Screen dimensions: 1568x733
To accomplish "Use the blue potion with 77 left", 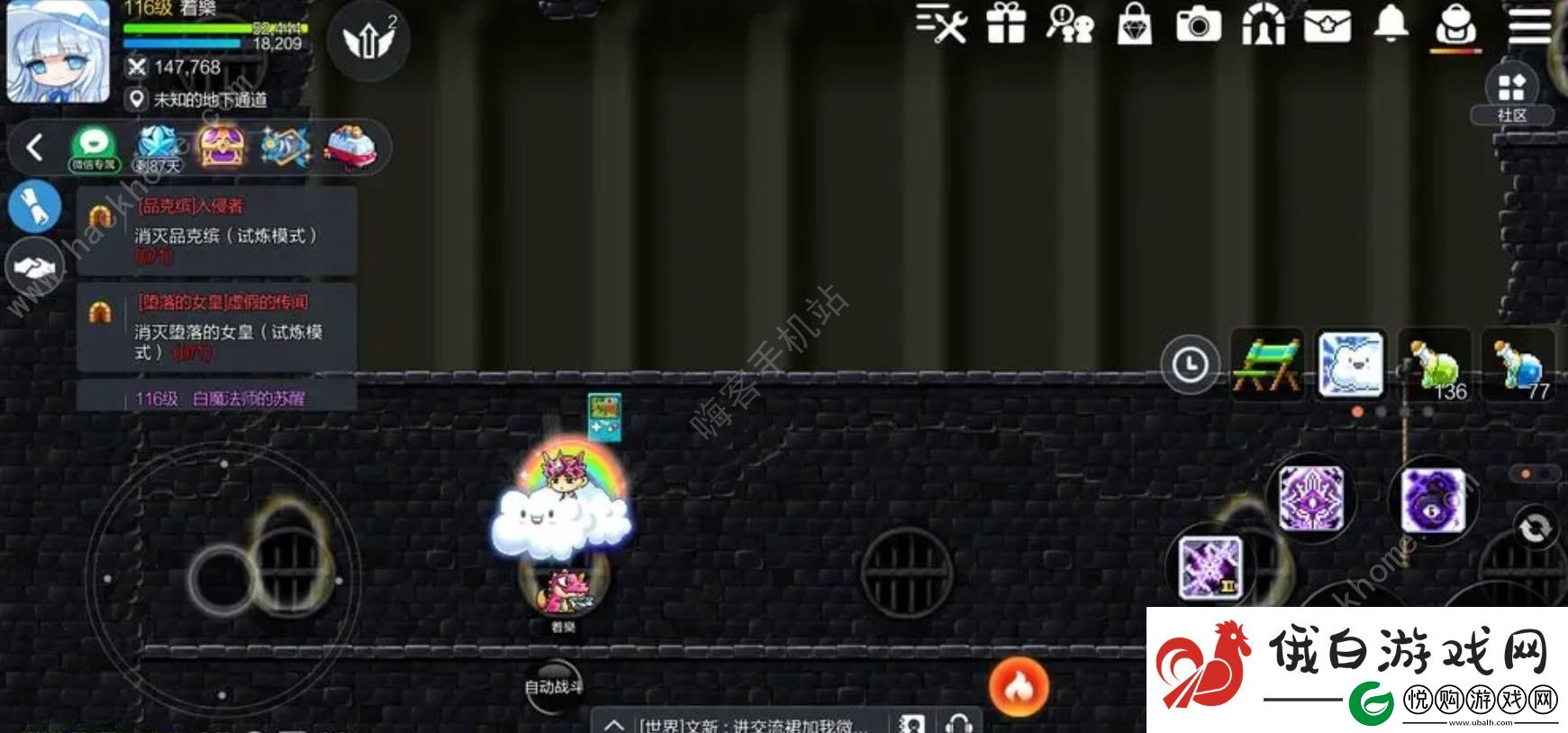I will pos(1518,365).
